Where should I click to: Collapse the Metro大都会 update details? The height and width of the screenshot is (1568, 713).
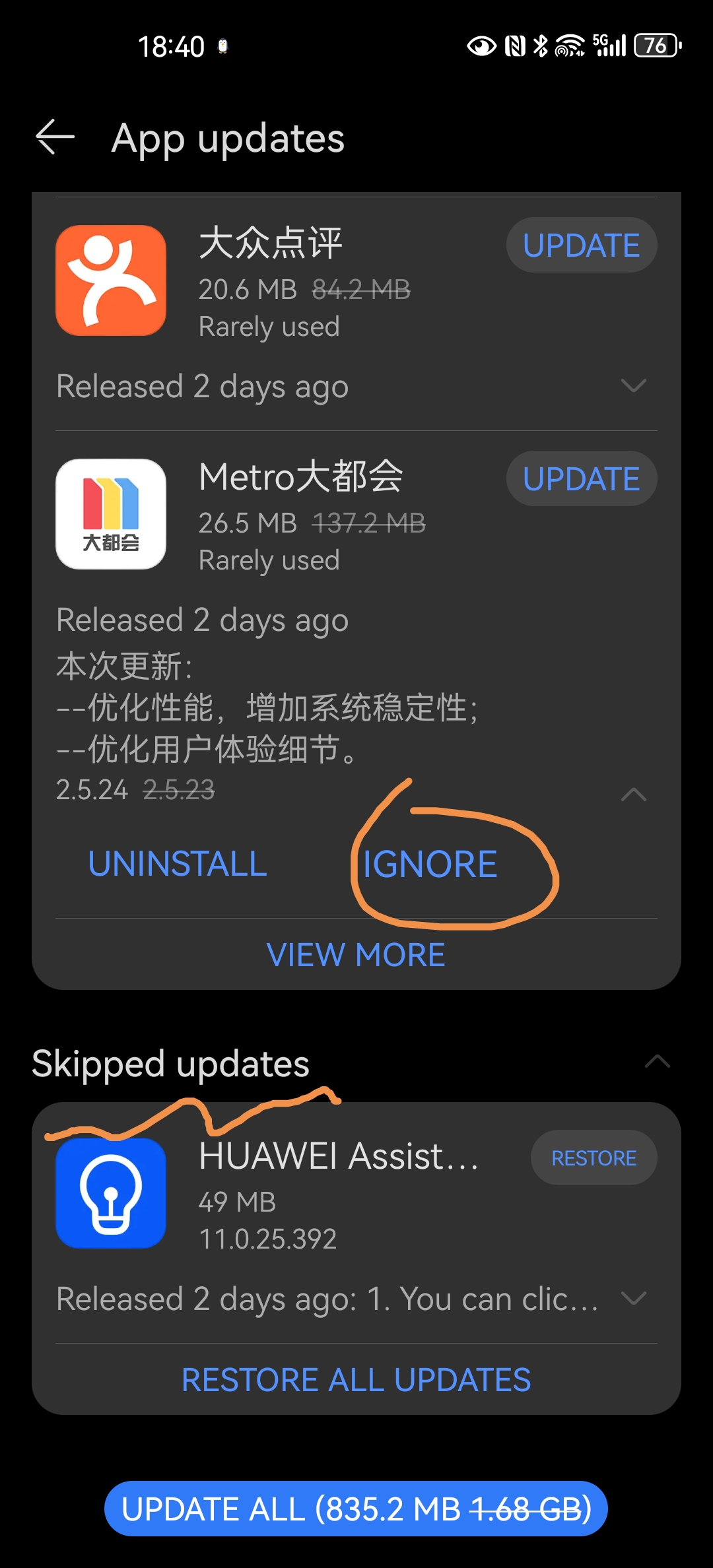[x=633, y=794]
